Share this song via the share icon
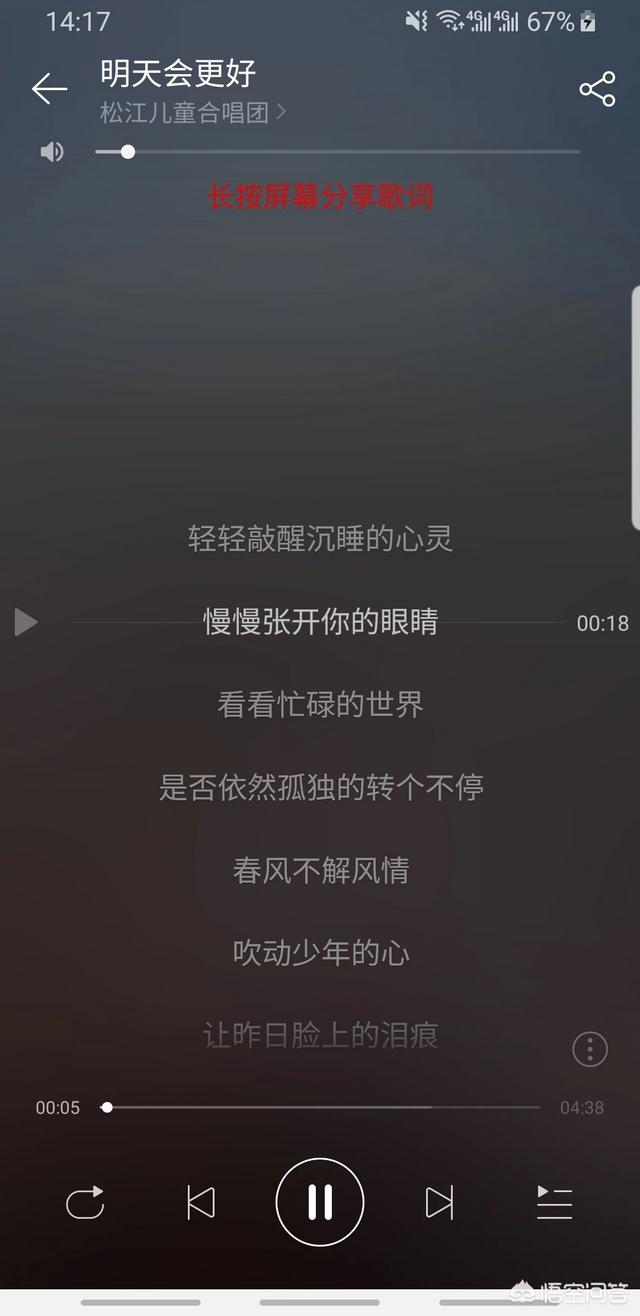This screenshot has height=1316, width=640. 597,89
